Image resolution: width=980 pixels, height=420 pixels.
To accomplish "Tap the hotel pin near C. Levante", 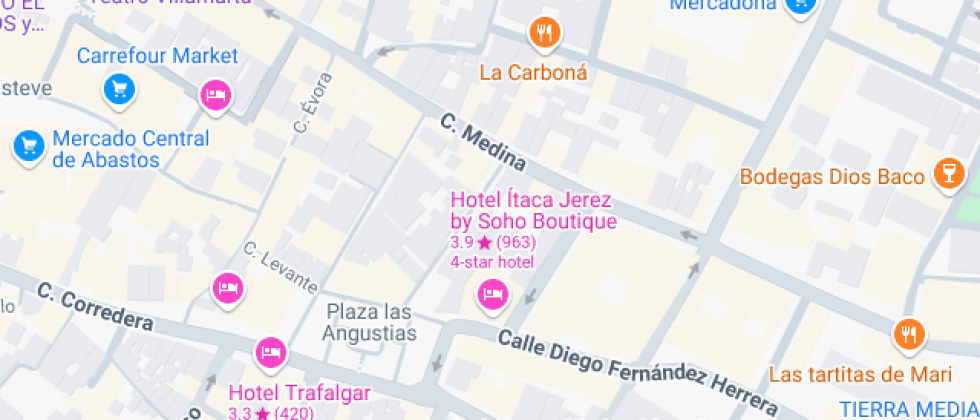I will pyautogui.click(x=229, y=290).
